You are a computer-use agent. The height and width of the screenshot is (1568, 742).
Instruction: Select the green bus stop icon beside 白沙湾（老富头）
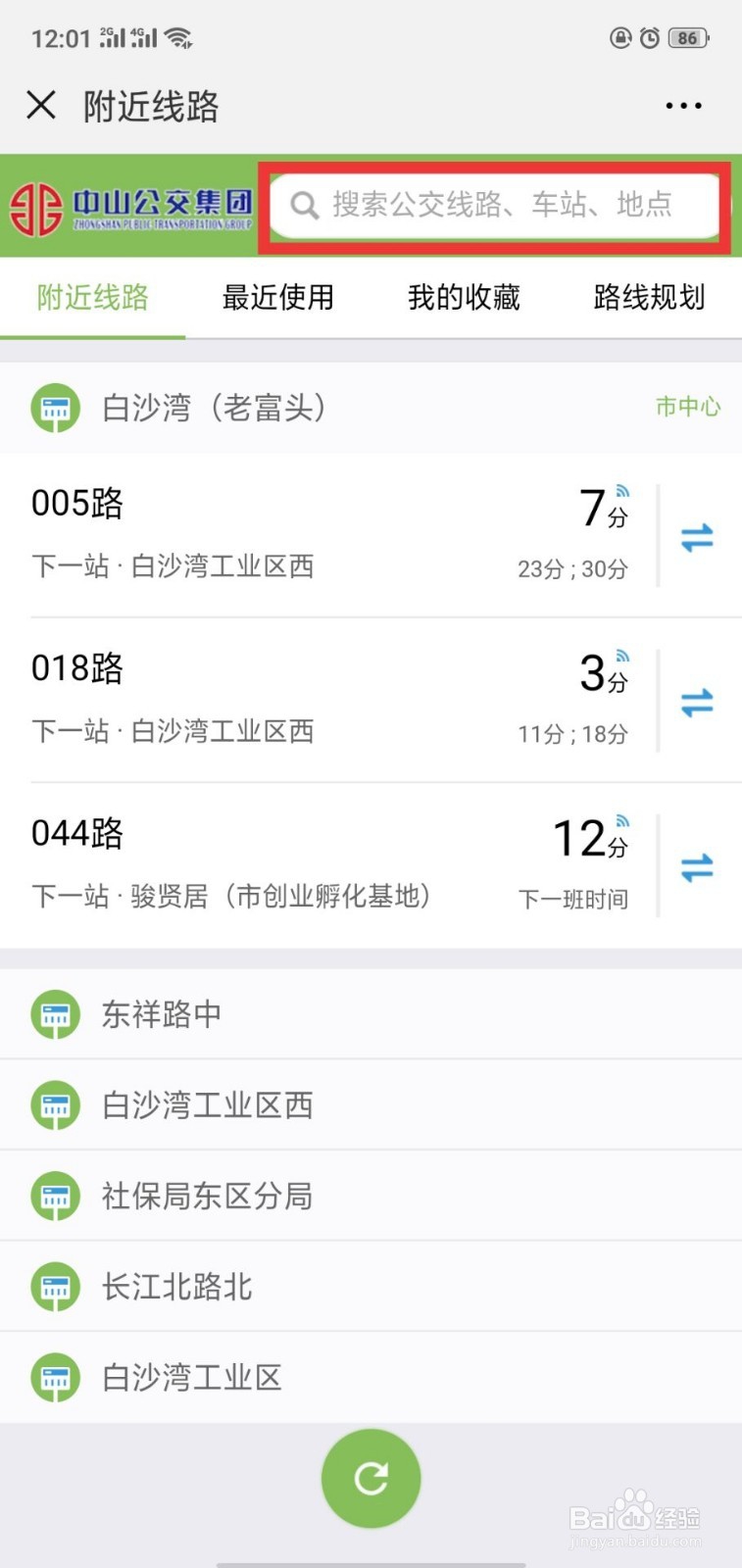click(55, 408)
